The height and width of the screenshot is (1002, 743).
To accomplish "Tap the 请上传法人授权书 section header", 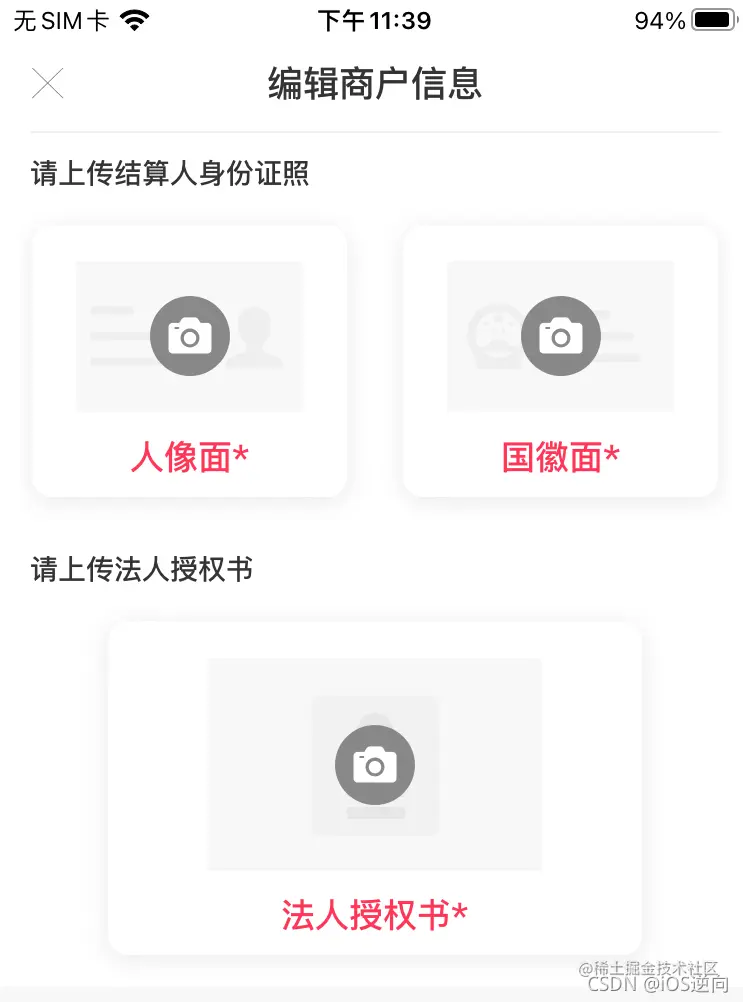I will pyautogui.click(x=140, y=570).
